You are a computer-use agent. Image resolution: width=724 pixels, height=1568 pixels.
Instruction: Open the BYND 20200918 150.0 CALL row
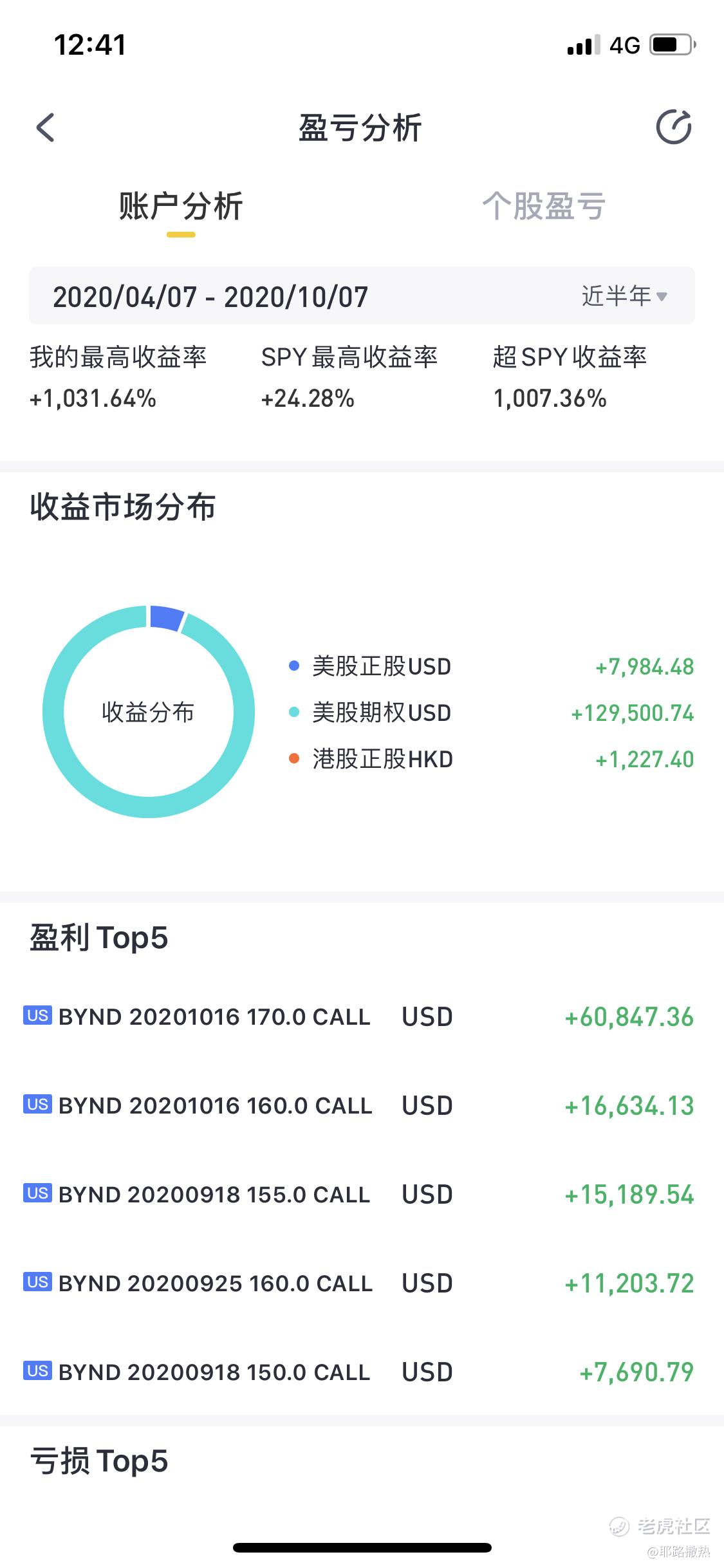[362, 1372]
